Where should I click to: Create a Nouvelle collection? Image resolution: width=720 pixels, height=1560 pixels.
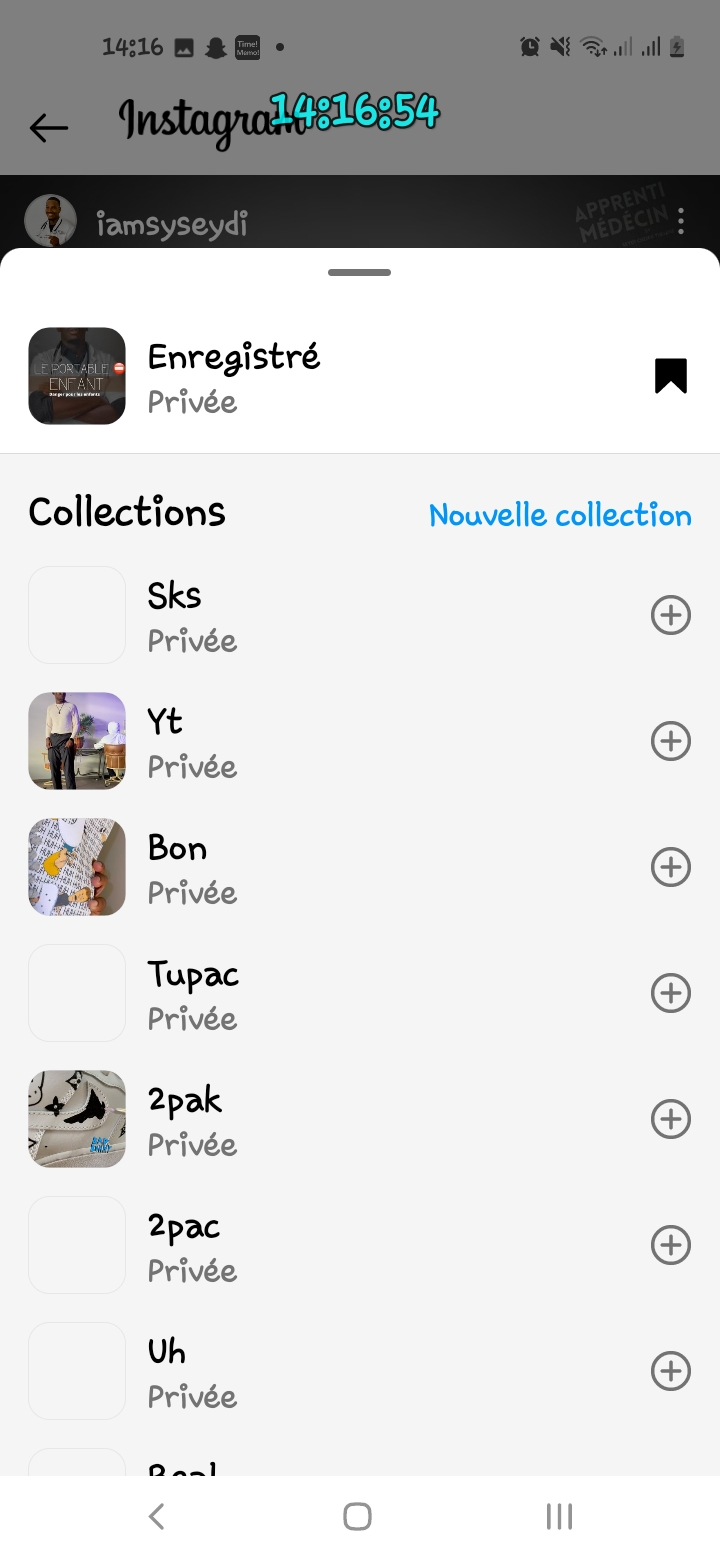click(x=560, y=515)
